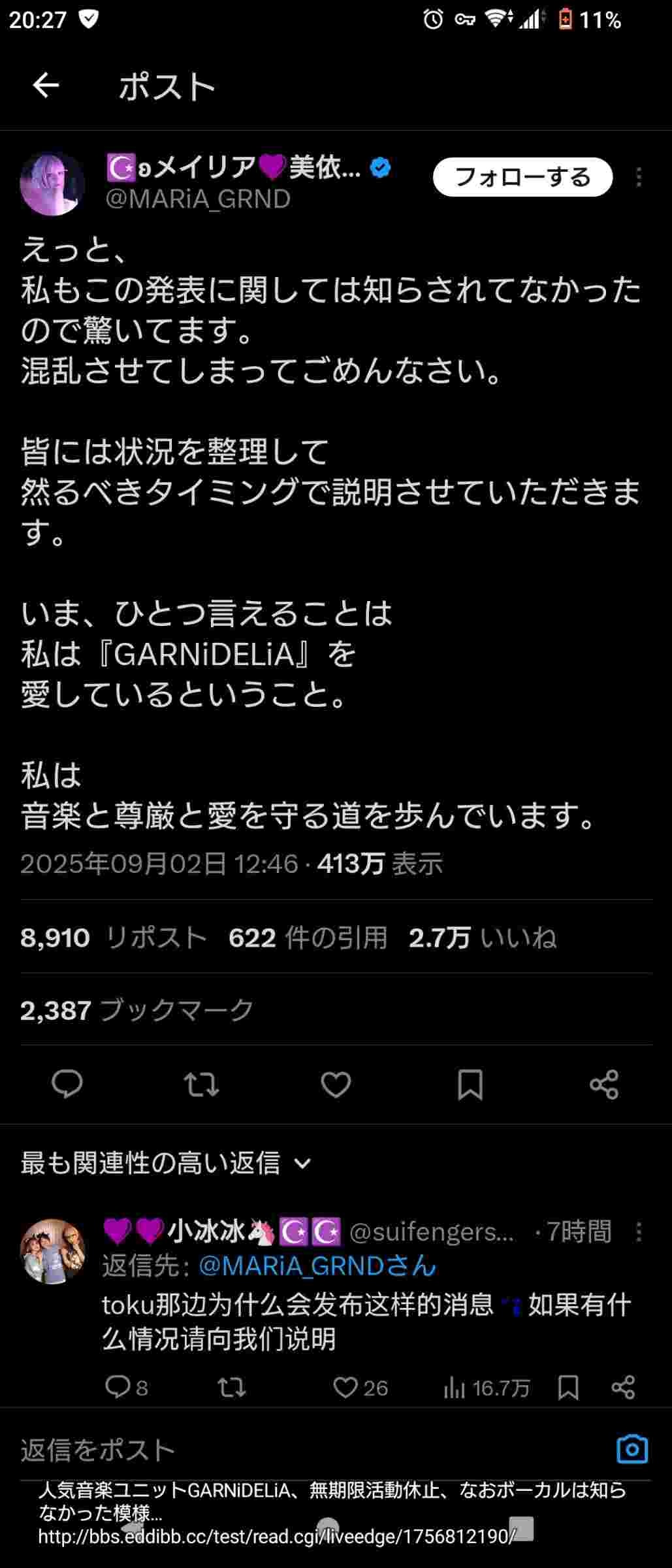Open overflow menu on MARiA_GRND's post
This screenshot has height=1568, width=672.
pos(638,177)
